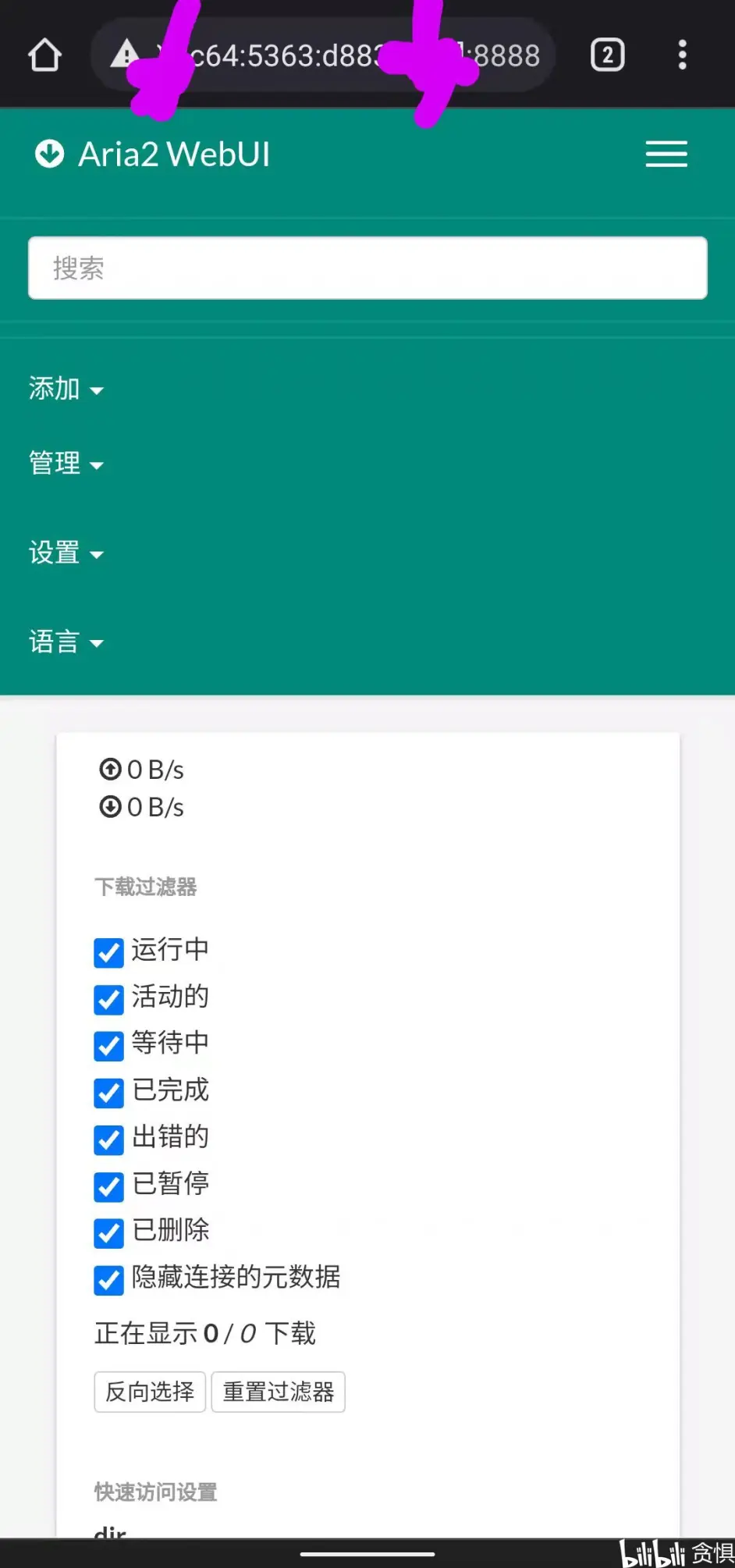Uncheck 隐藏连接的元数据 option
Image resolution: width=735 pixels, height=1568 pixels.
108,1280
